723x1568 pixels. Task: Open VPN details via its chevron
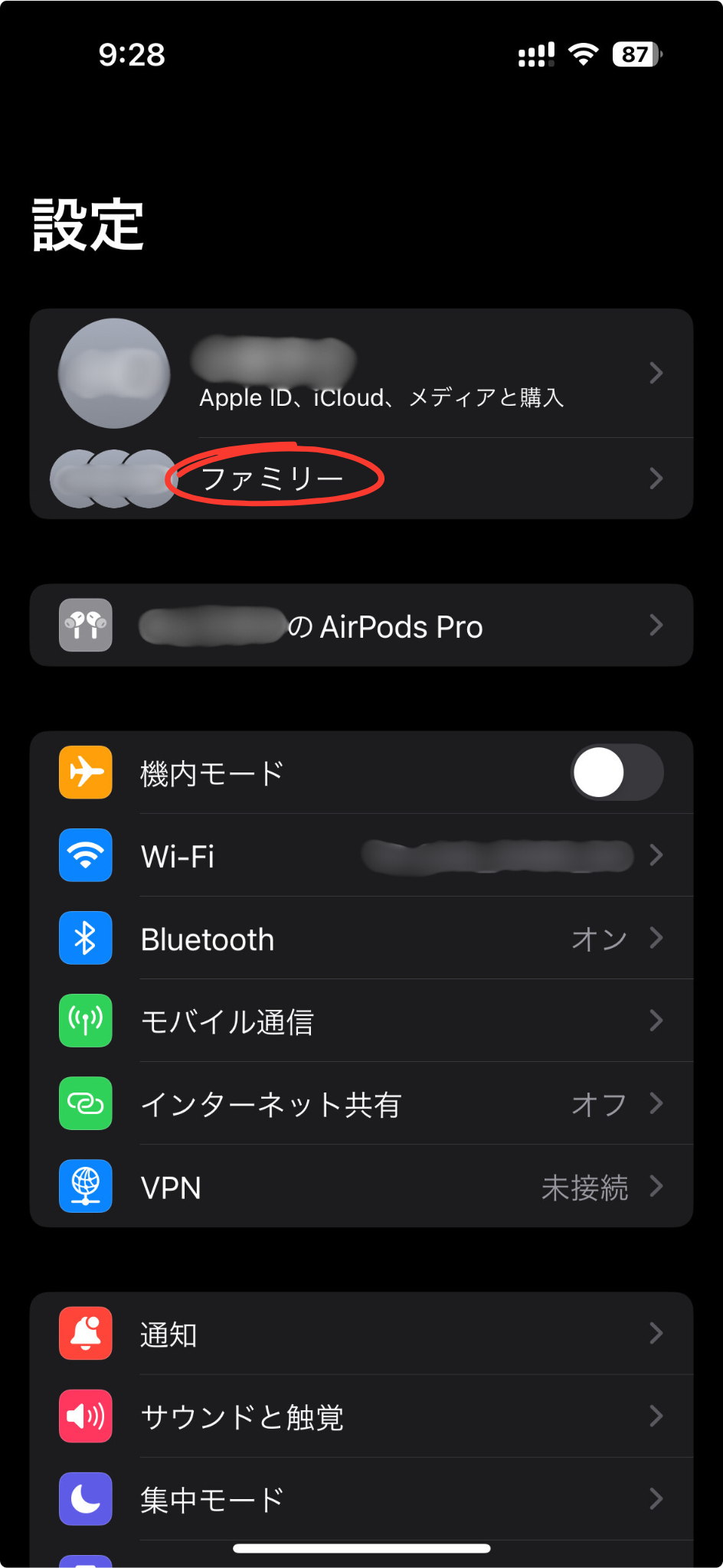tap(657, 1186)
